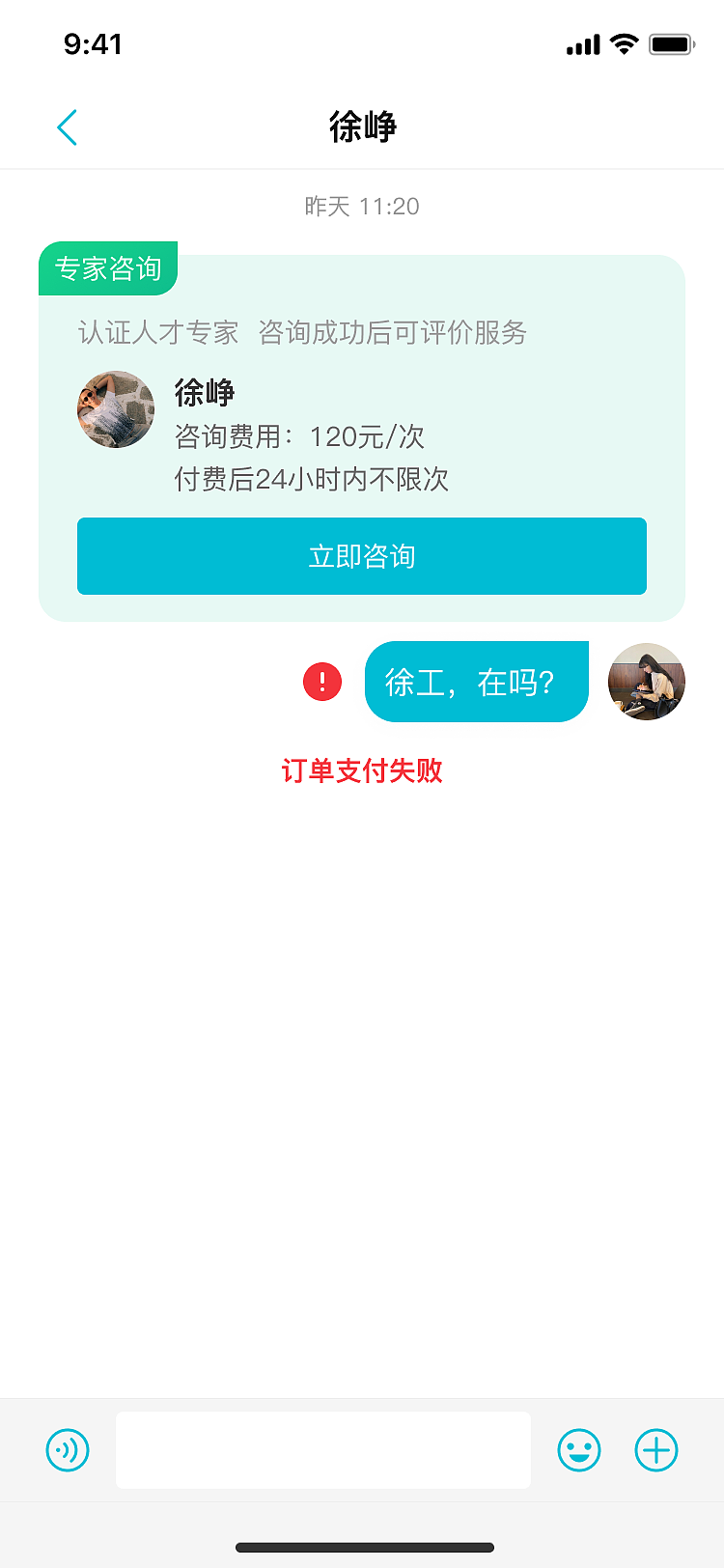
Task: Tap the red payment failure exclamation icon
Action: (x=321, y=682)
